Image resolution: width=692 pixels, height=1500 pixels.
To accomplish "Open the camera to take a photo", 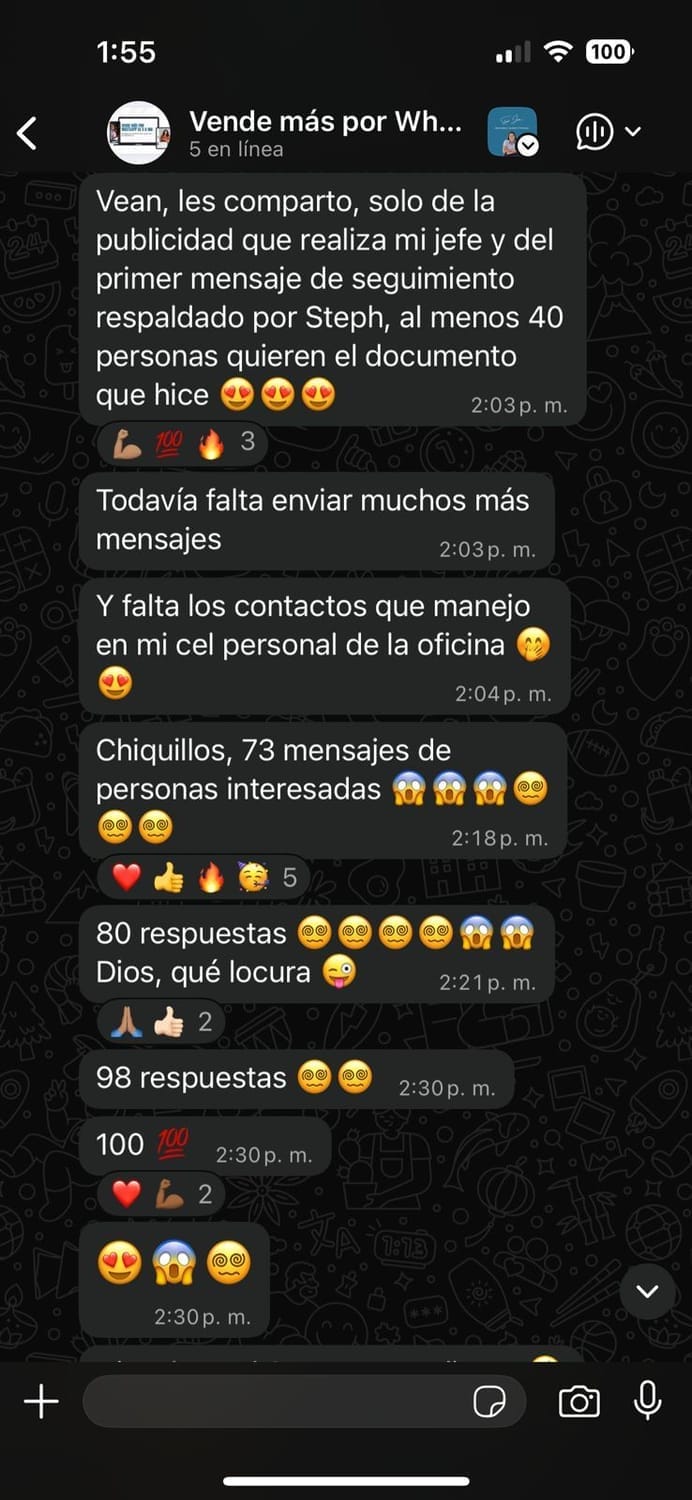I will [x=579, y=1402].
